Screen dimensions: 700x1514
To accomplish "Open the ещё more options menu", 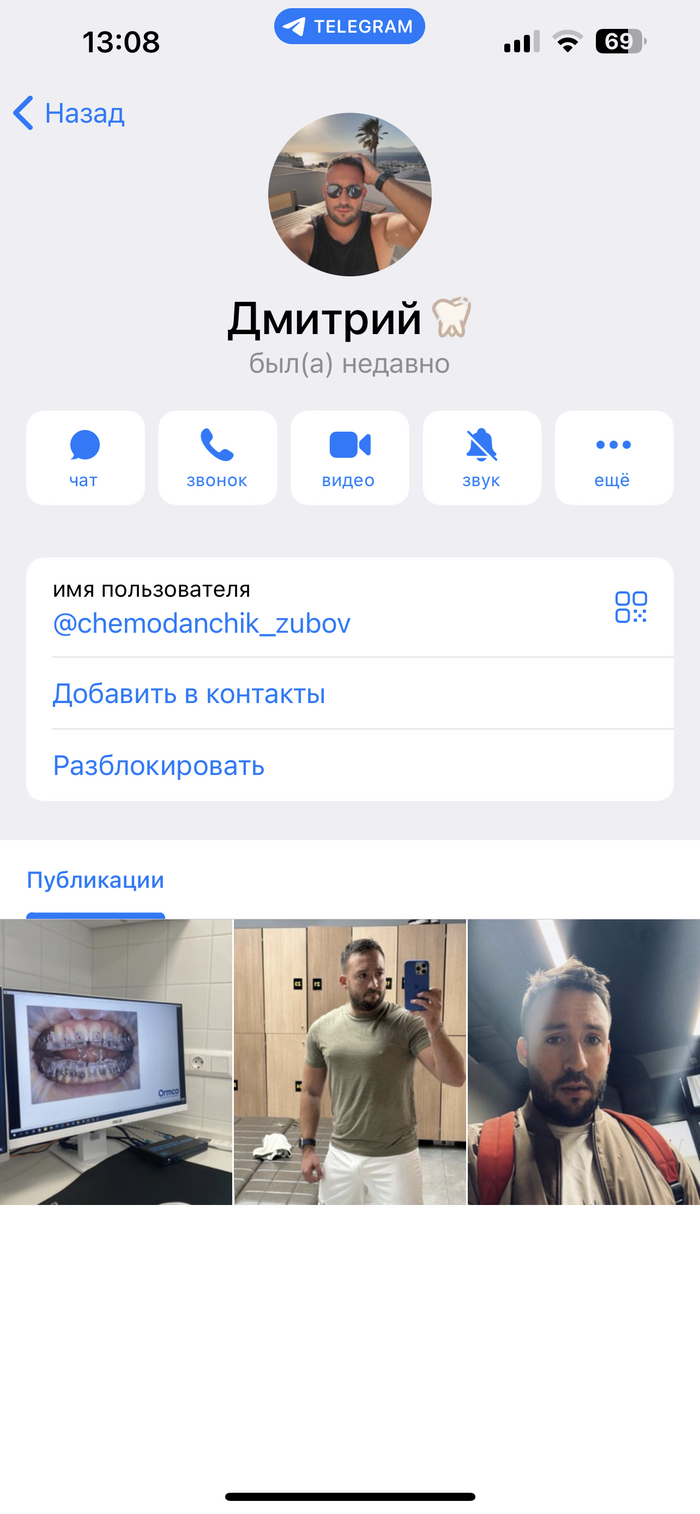I will point(613,458).
